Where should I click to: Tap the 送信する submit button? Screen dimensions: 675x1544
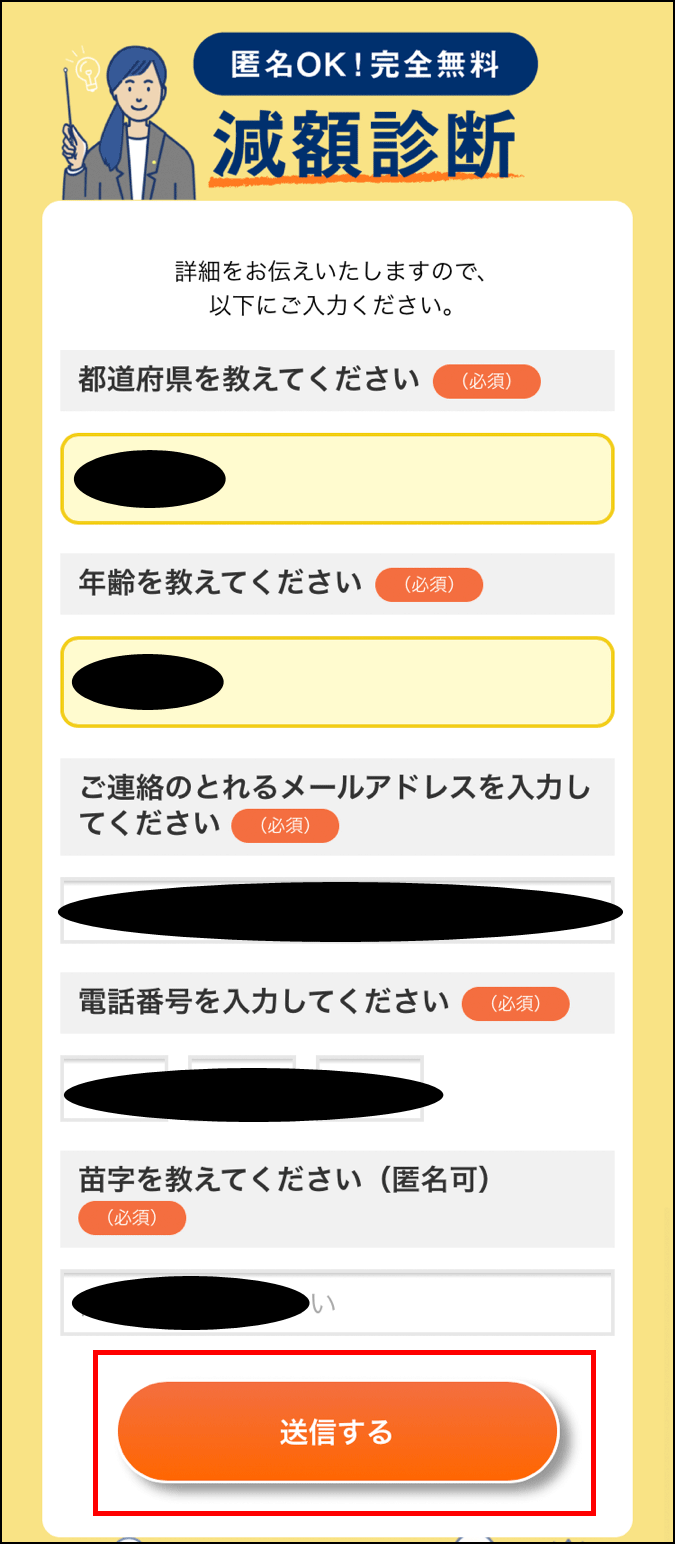(337, 1431)
